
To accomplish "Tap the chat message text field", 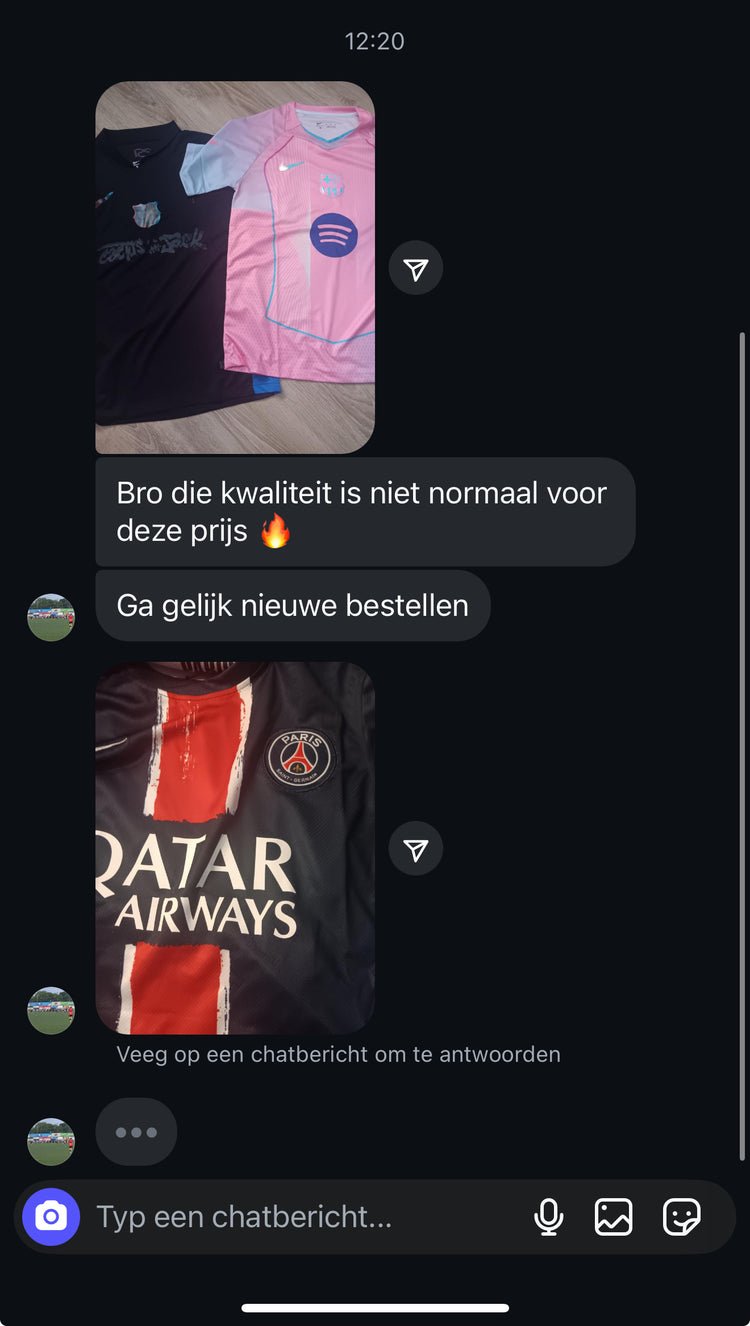I will coord(300,1217).
